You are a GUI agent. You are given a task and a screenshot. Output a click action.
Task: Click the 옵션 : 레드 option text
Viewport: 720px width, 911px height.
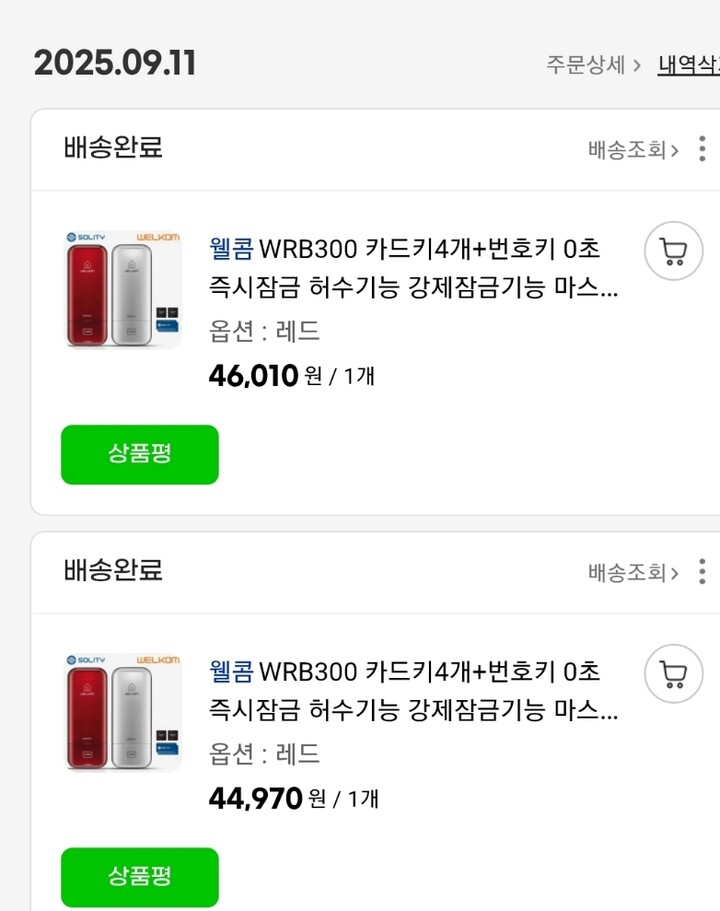pyautogui.click(x=264, y=331)
